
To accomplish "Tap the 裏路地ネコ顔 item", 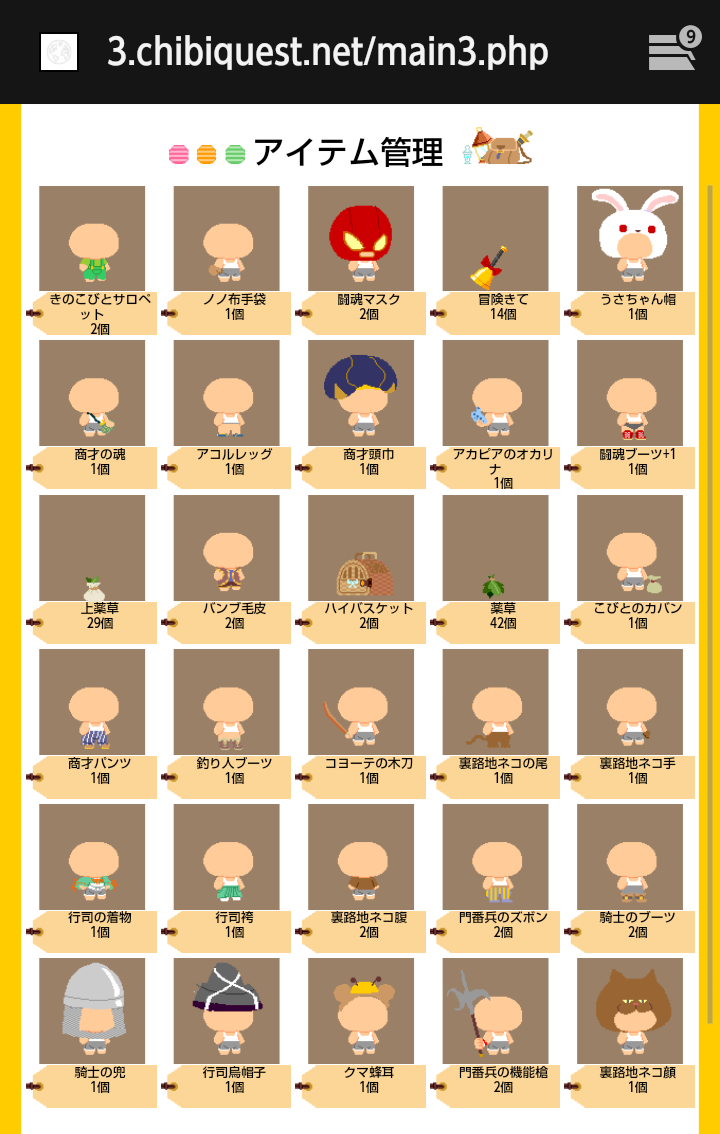I will tap(630, 1011).
